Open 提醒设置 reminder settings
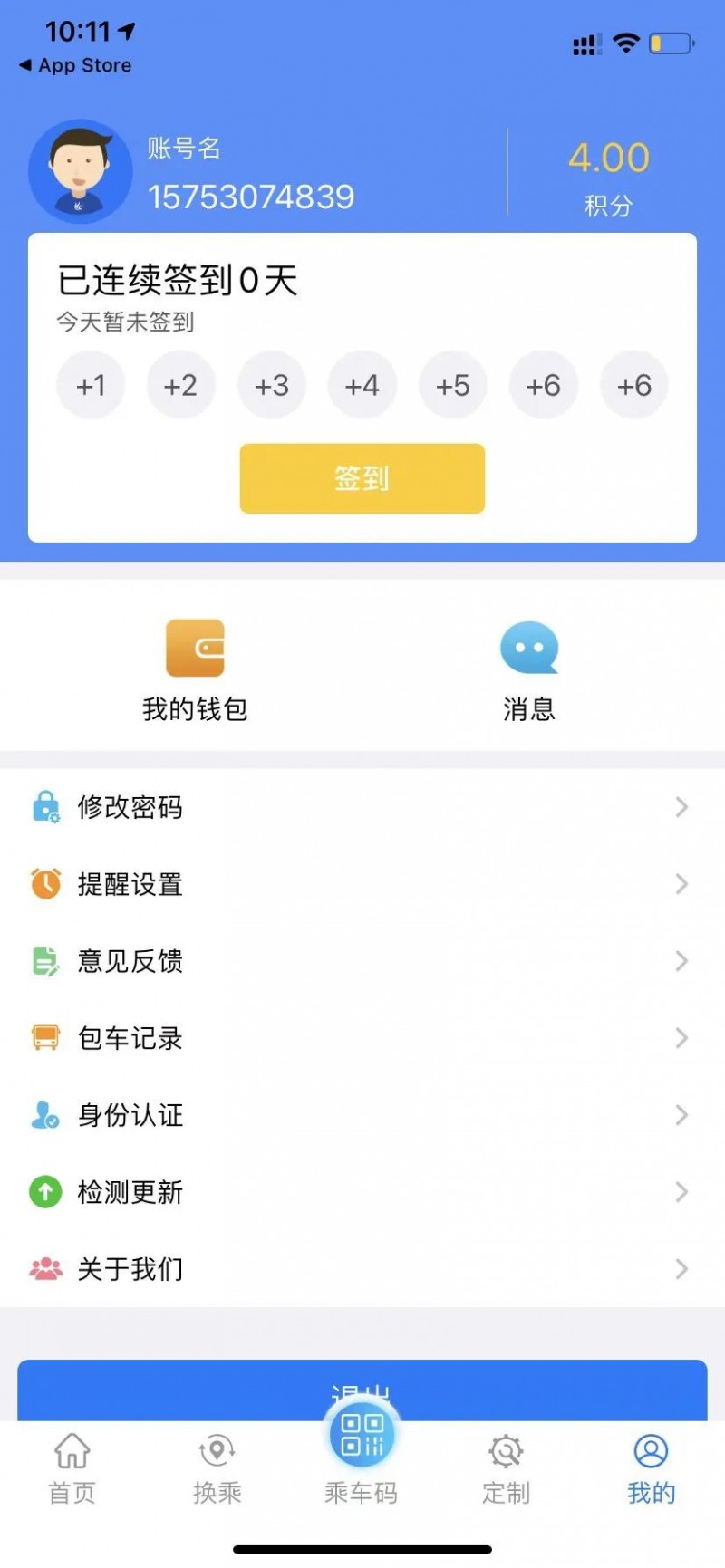 [362, 884]
